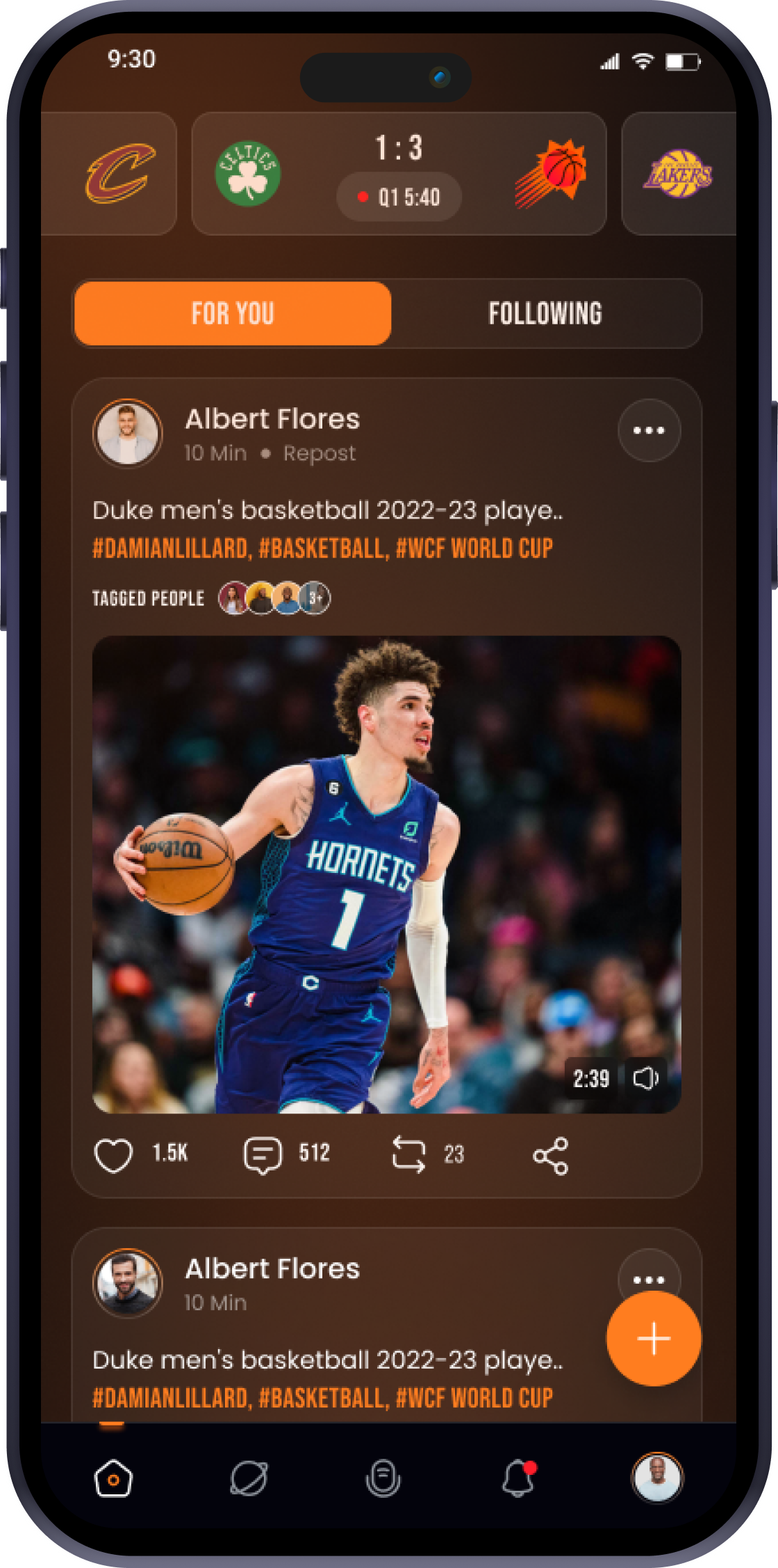View tagged people on the repost

(274, 598)
